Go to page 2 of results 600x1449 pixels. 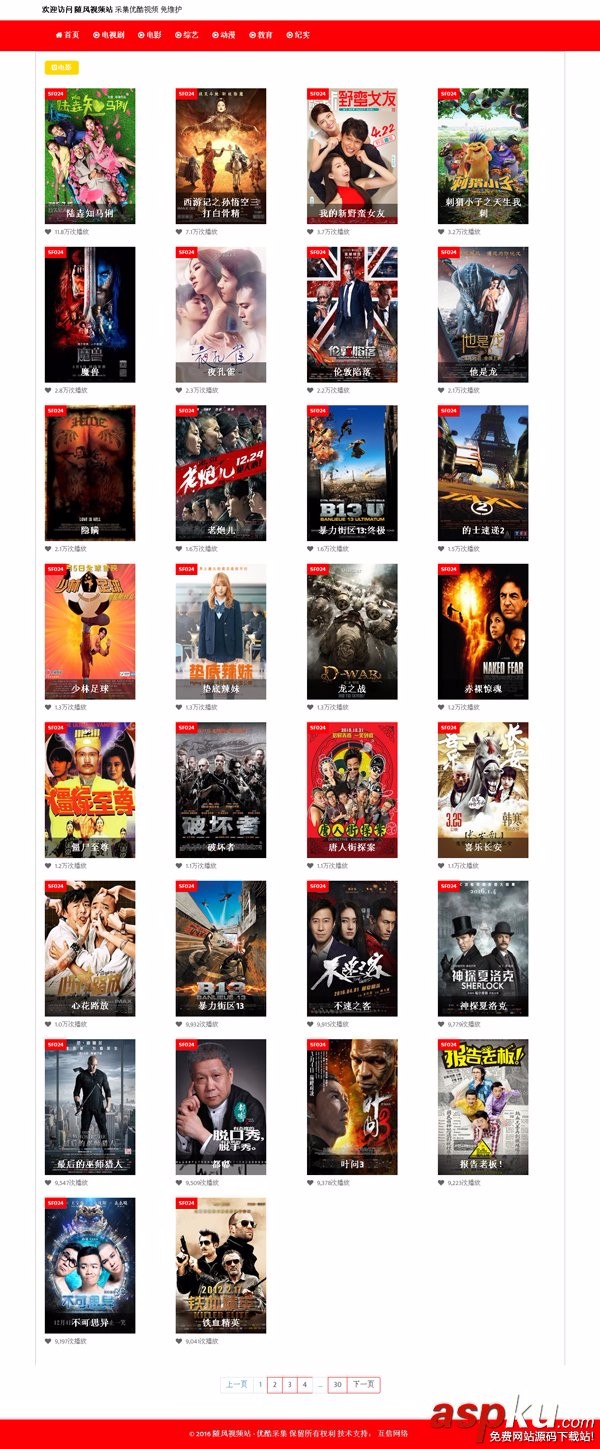275,1385
